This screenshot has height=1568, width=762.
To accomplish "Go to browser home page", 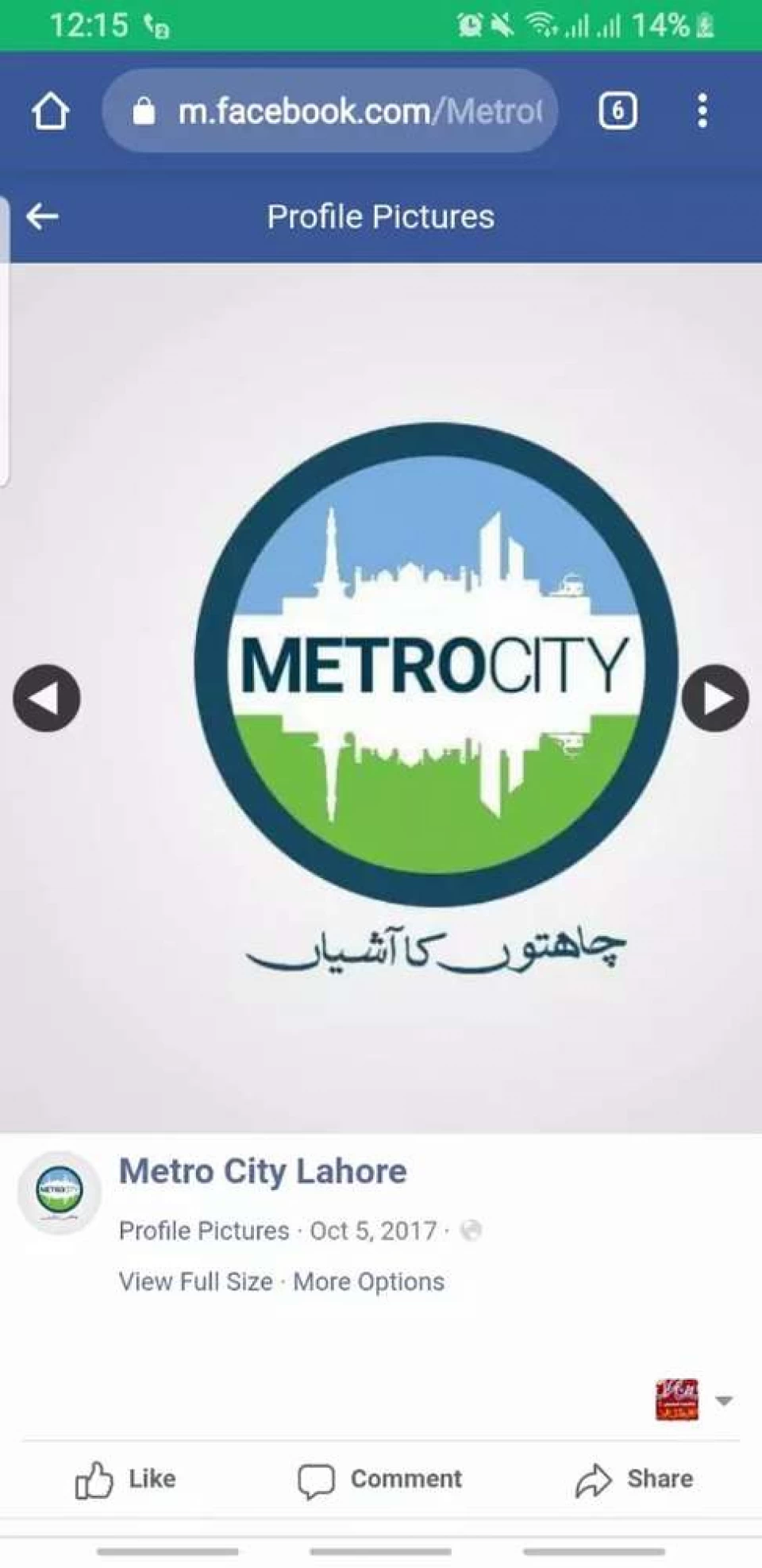I will coord(50,111).
